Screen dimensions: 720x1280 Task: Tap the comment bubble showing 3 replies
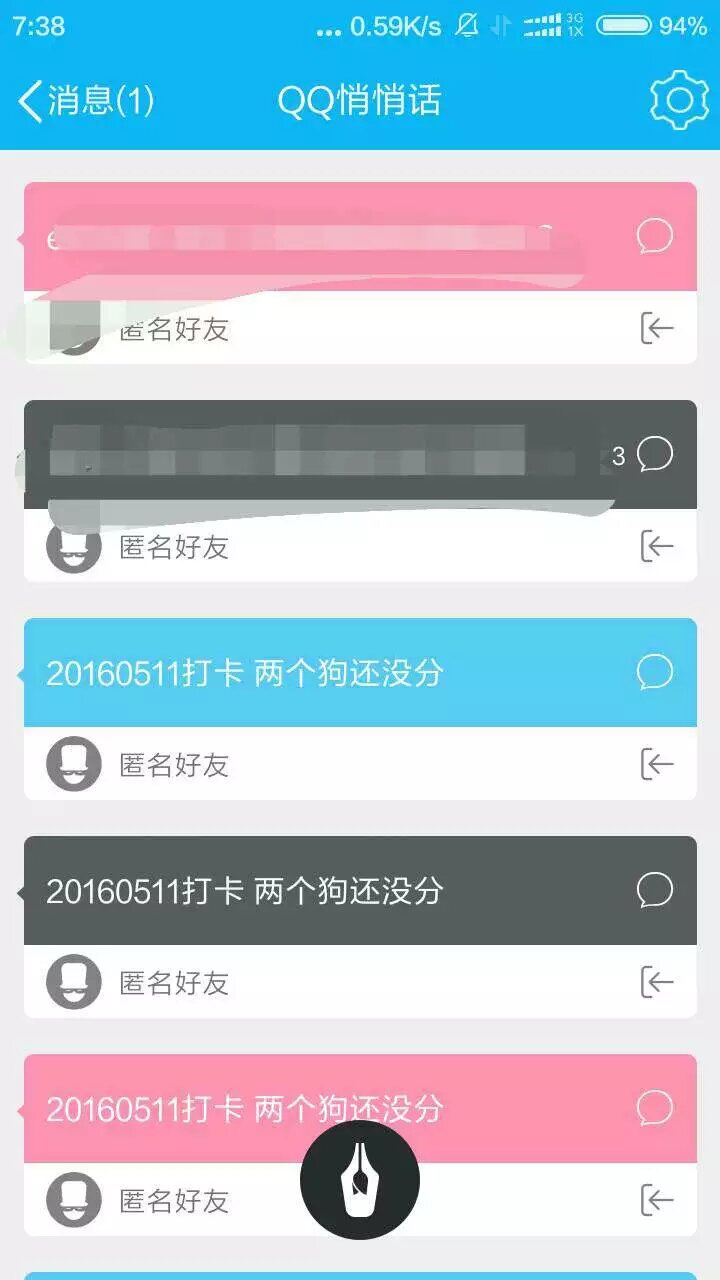coord(654,455)
